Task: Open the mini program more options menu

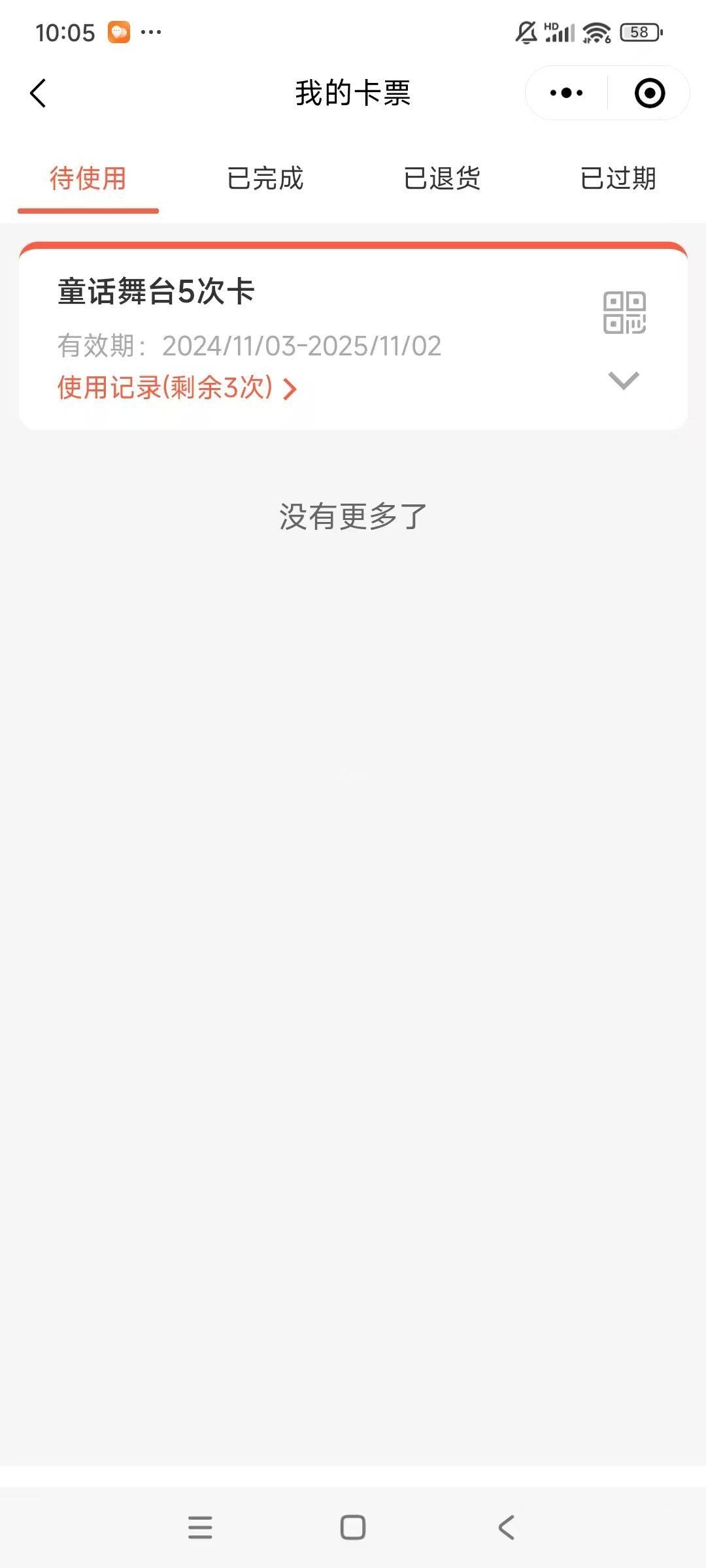Action: click(566, 93)
